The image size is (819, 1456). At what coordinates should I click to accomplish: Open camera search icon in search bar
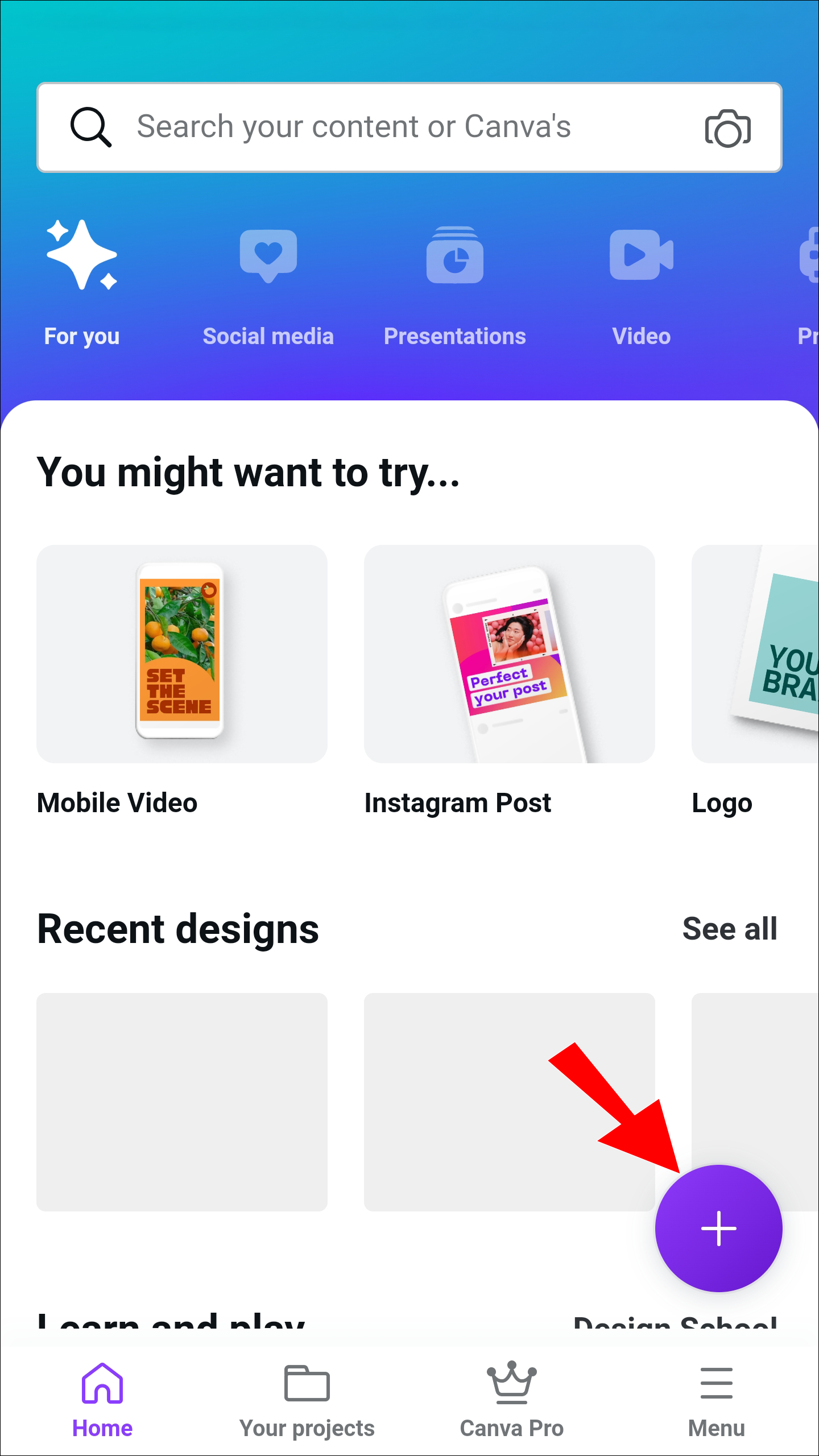(x=727, y=128)
